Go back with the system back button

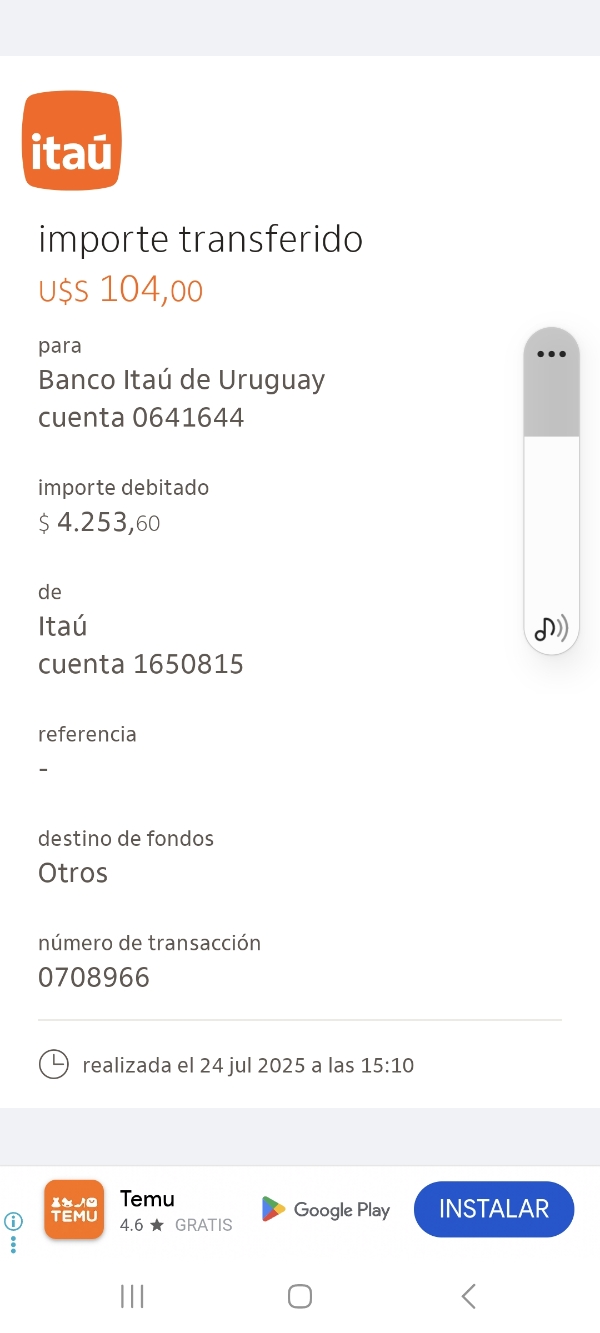(468, 1296)
